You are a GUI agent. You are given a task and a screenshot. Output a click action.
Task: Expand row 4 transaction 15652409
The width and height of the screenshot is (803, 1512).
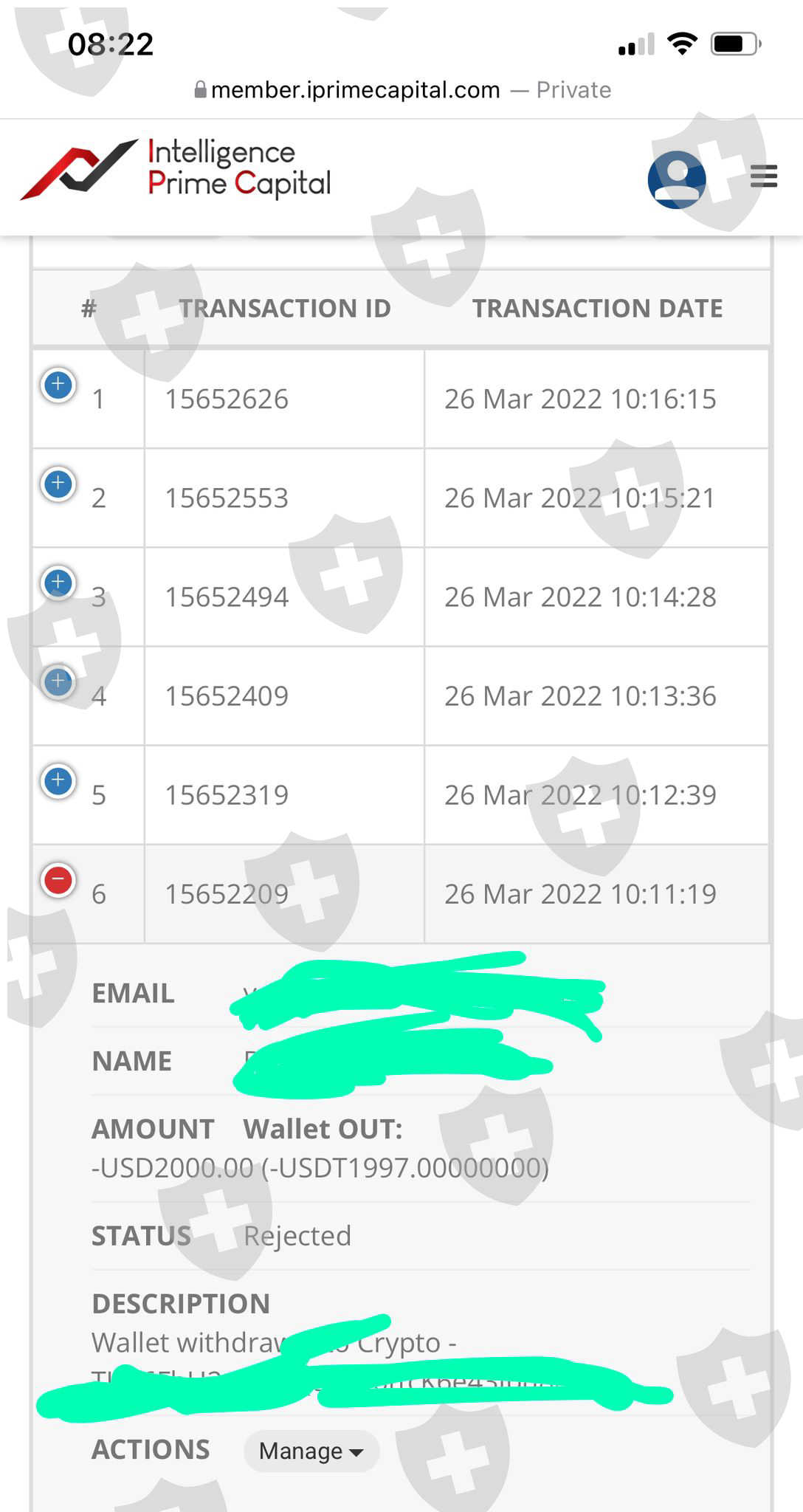pos(58,681)
